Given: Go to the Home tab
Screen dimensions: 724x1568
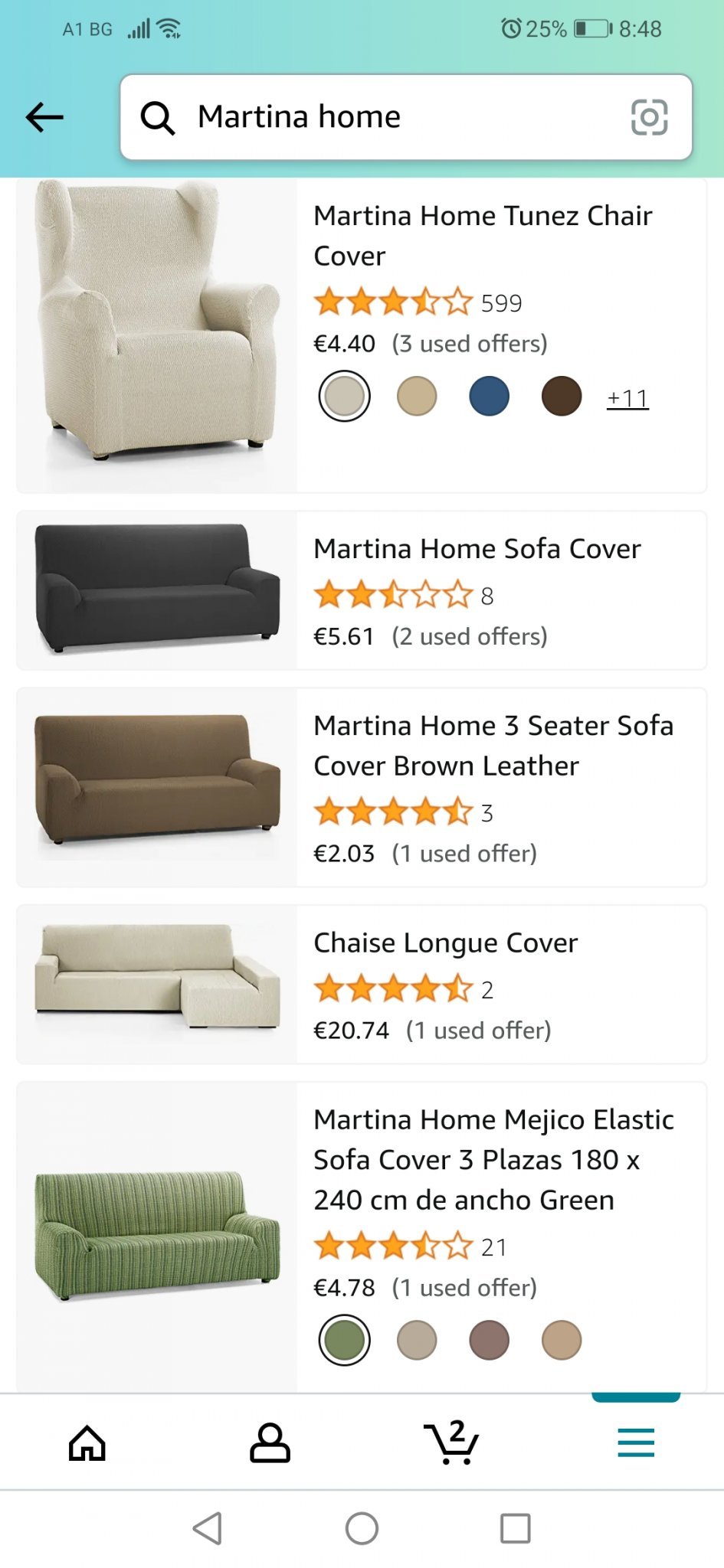Looking at the screenshot, I should coord(87,1443).
